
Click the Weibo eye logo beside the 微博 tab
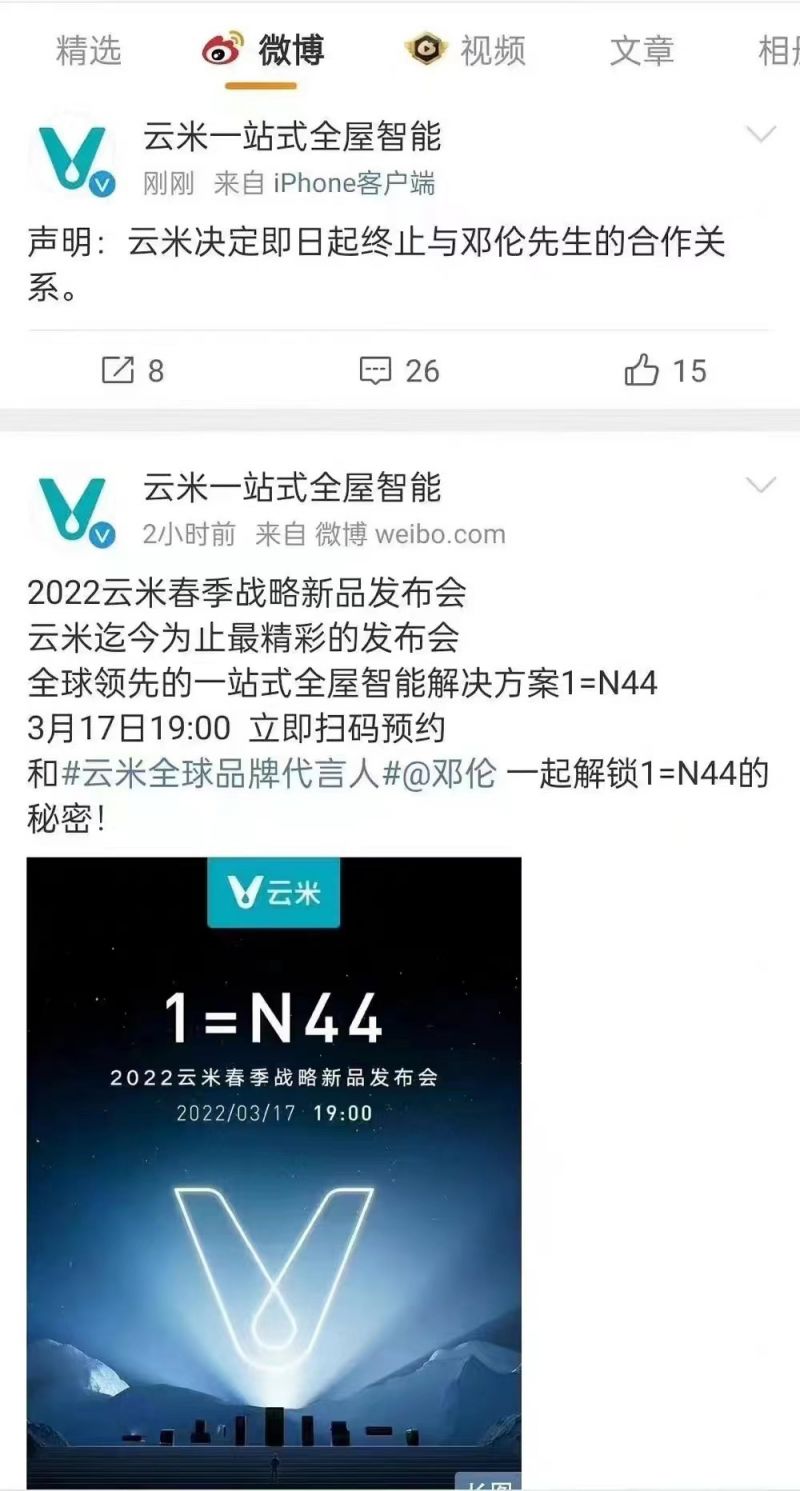(222, 48)
